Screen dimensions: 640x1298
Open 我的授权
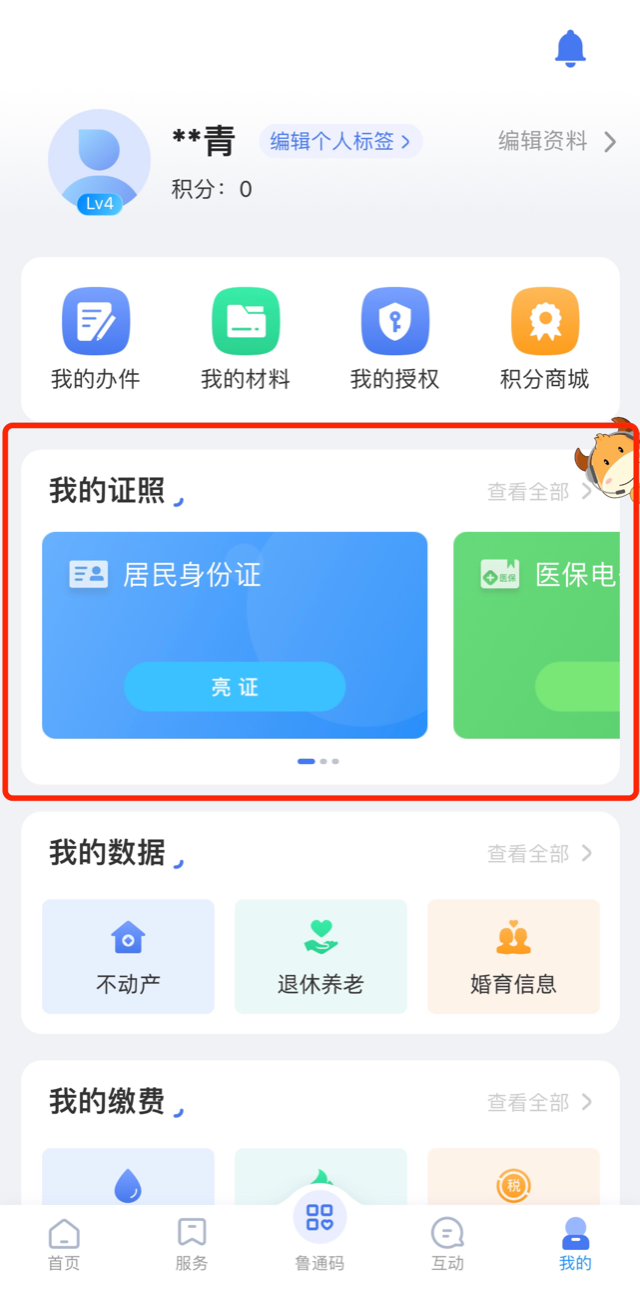coord(395,338)
